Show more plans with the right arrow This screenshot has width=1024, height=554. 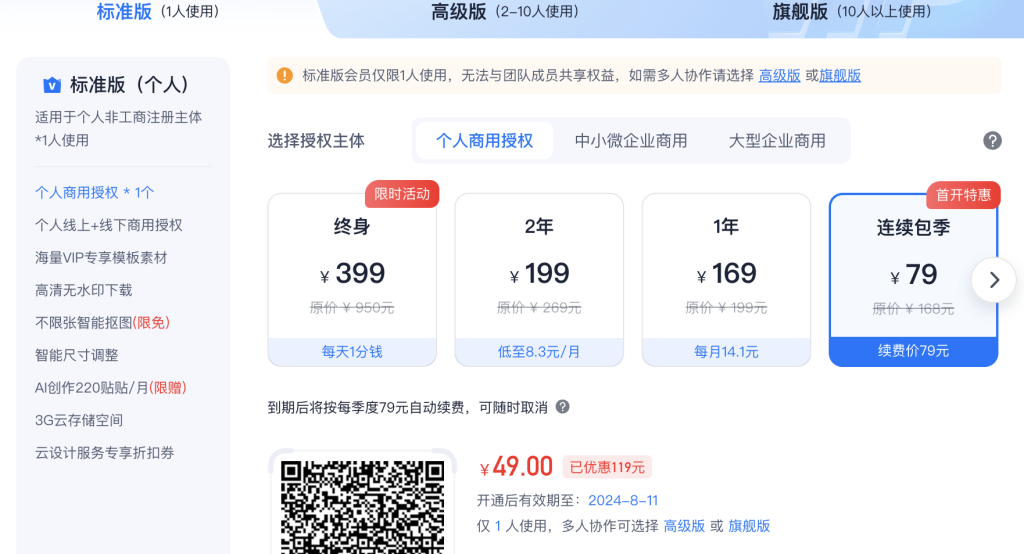[993, 280]
